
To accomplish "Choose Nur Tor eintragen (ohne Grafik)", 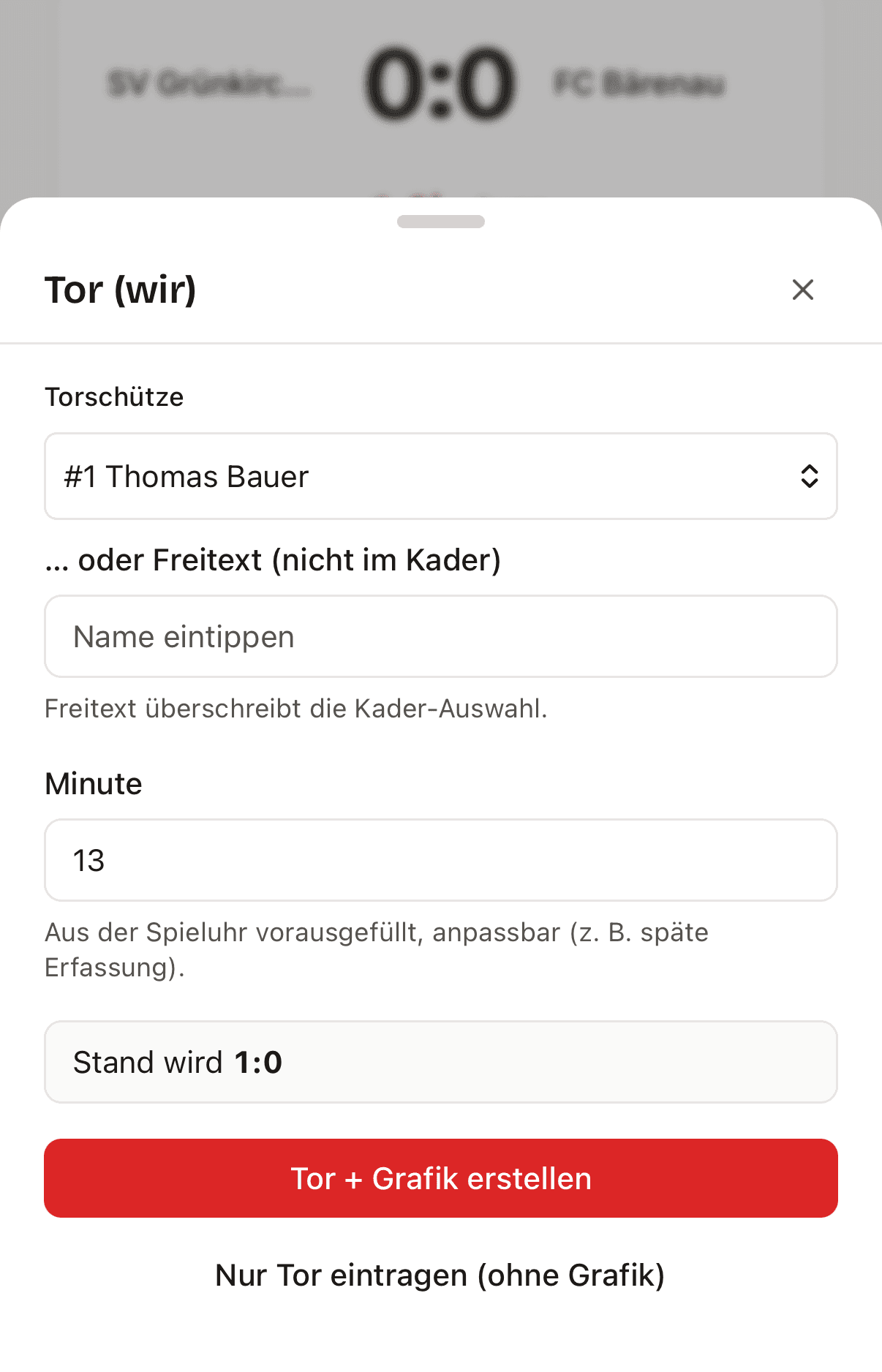I will click(x=440, y=1275).
